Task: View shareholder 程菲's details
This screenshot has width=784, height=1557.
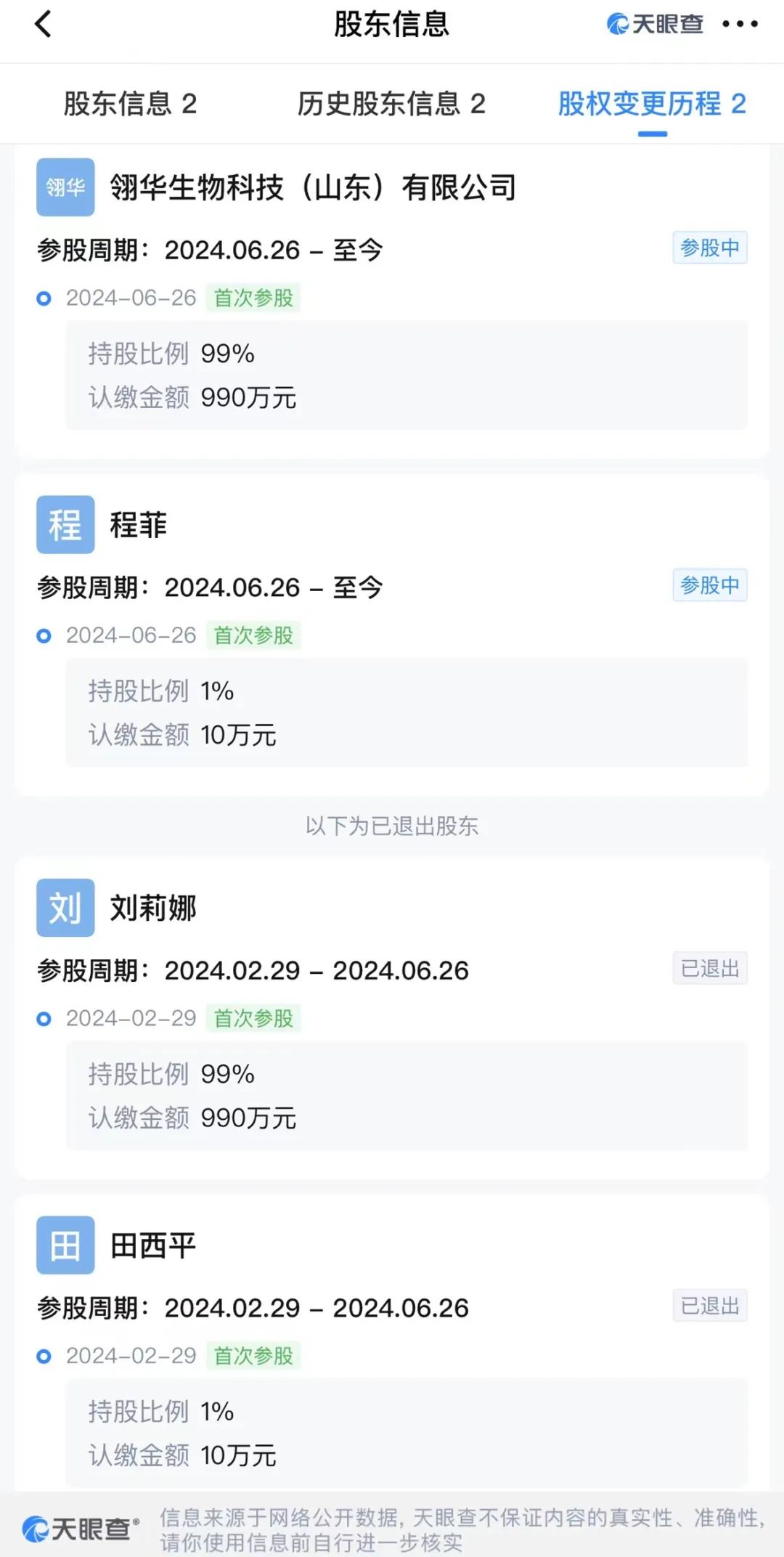Action: click(138, 525)
